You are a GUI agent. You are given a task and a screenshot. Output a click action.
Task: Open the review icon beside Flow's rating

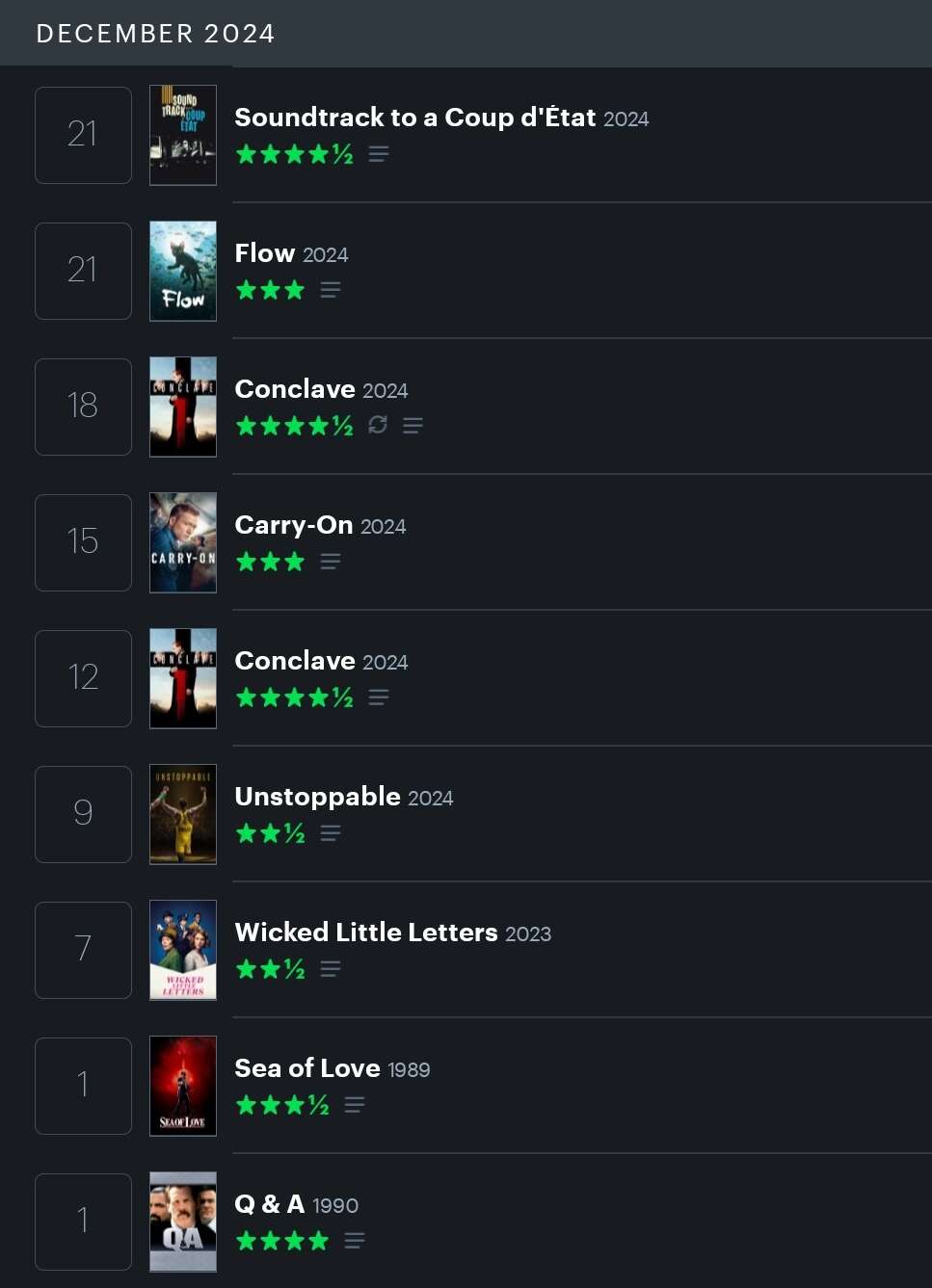tap(331, 290)
